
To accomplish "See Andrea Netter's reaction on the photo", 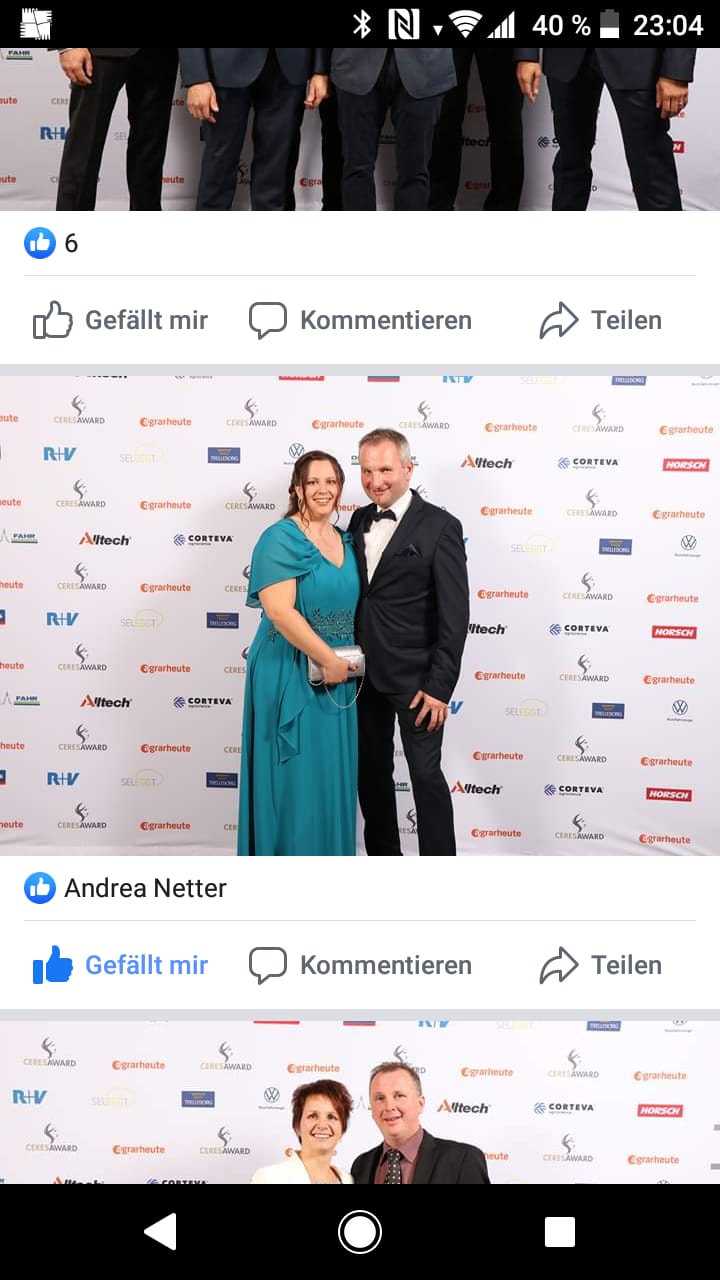I will pos(126,888).
